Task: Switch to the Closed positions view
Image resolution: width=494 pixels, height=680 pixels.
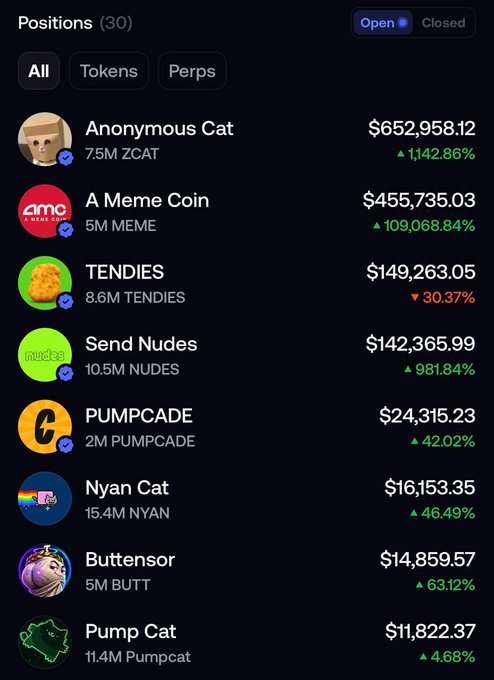Action: (x=443, y=23)
